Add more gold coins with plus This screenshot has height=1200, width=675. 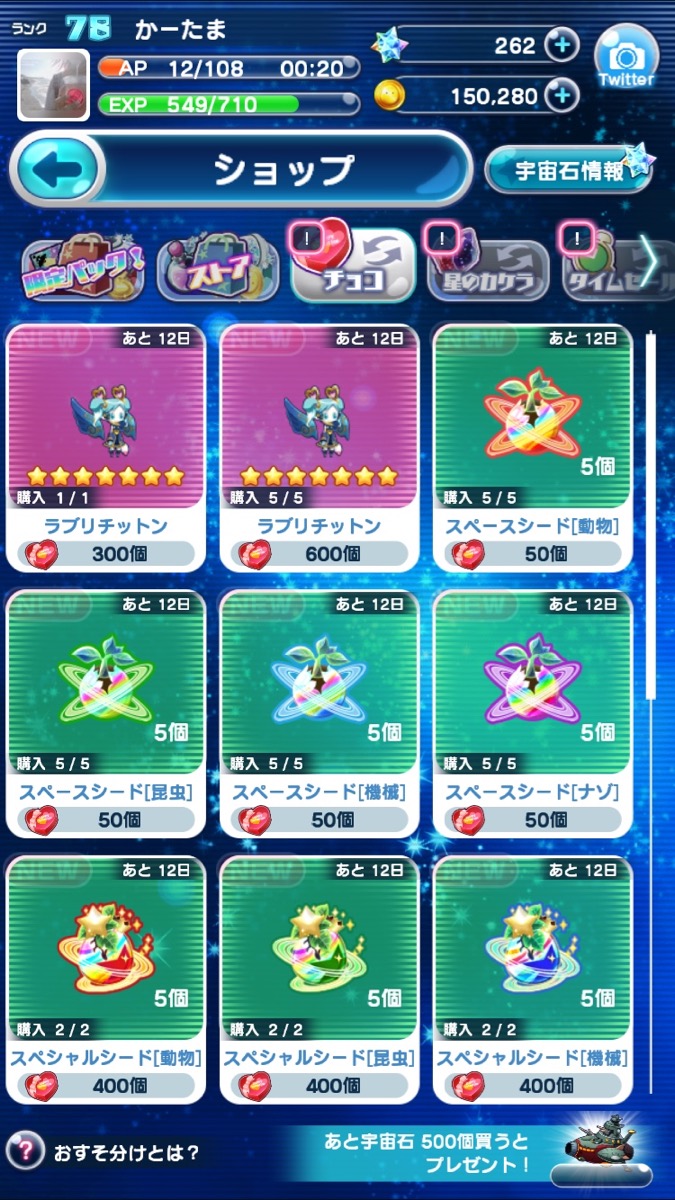561,95
